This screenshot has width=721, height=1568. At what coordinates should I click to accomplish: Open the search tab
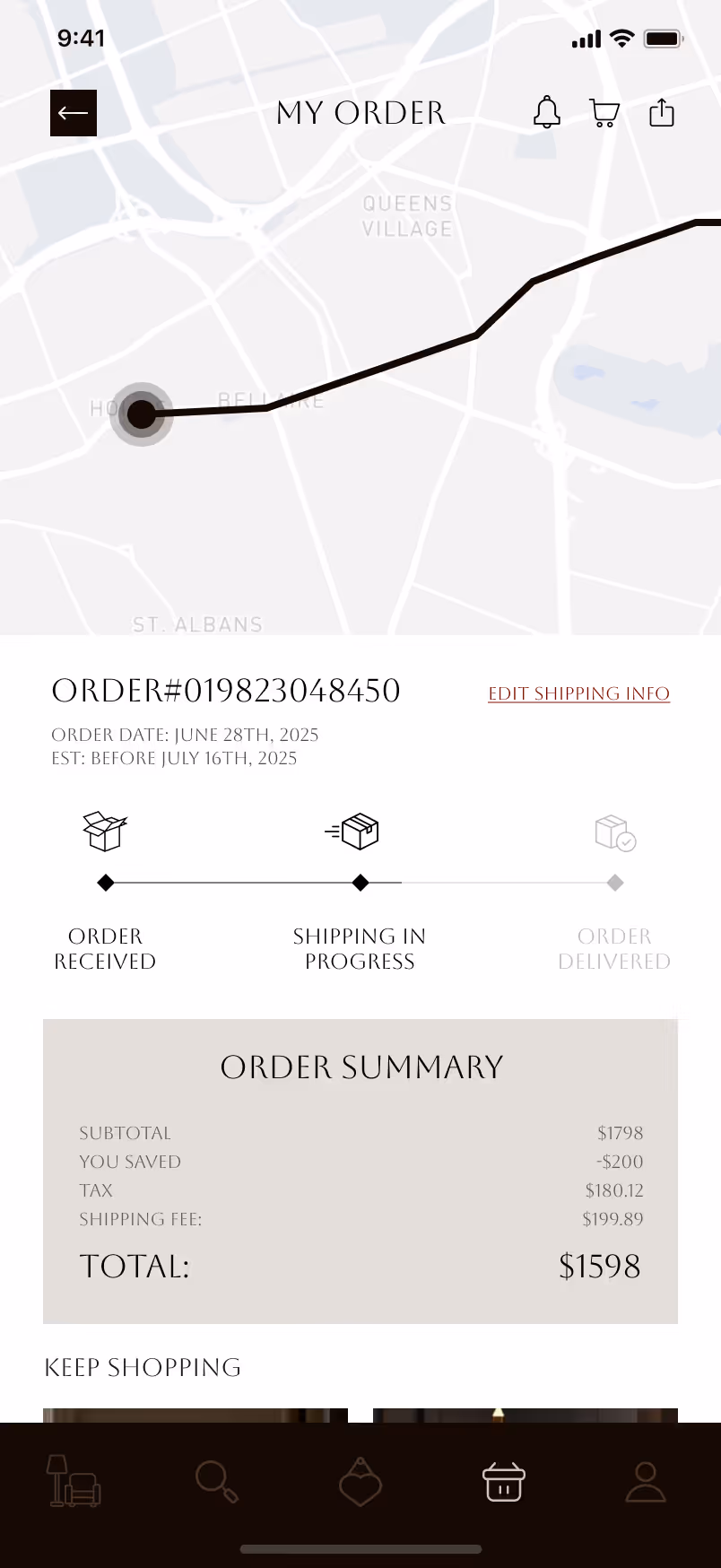[x=217, y=1481]
